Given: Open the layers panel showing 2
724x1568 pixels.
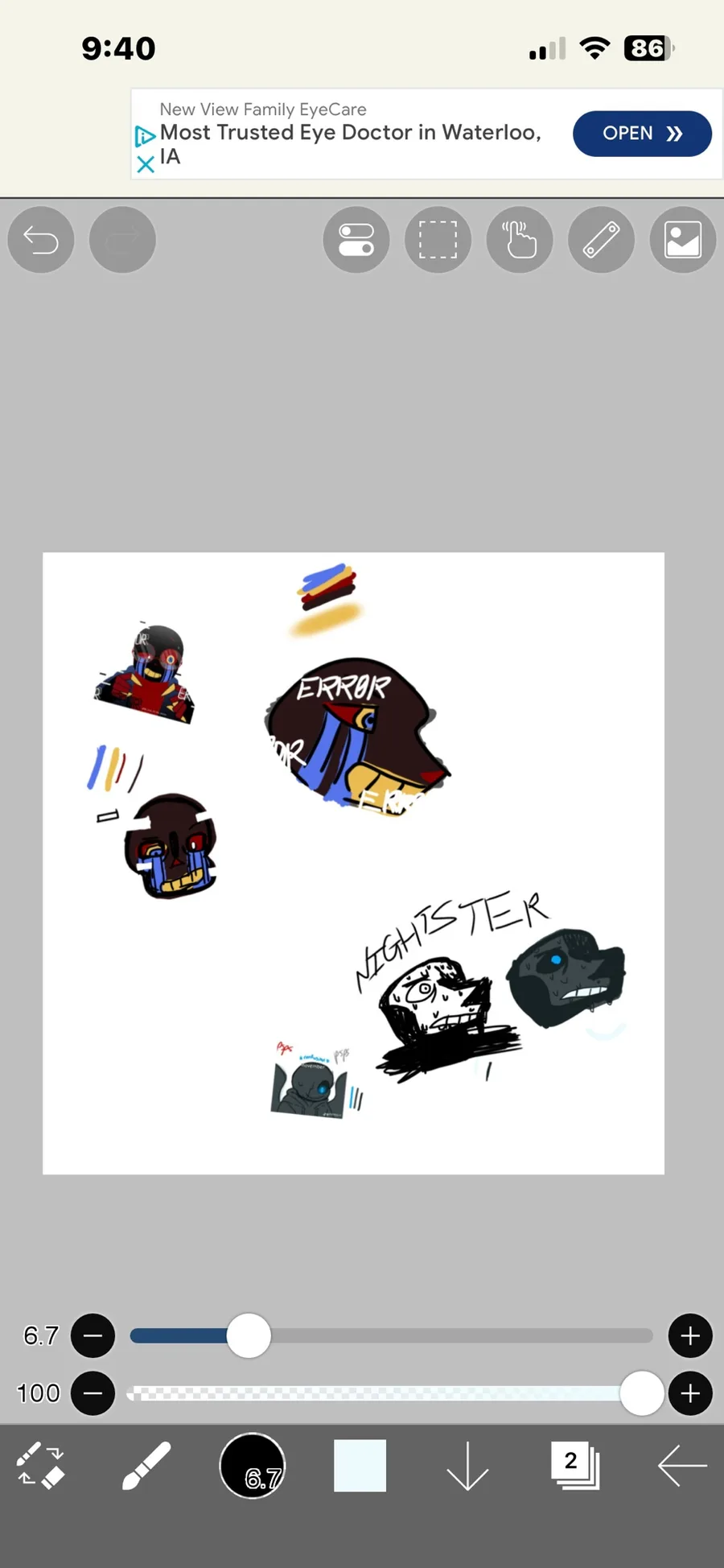Looking at the screenshot, I should tap(575, 1465).
